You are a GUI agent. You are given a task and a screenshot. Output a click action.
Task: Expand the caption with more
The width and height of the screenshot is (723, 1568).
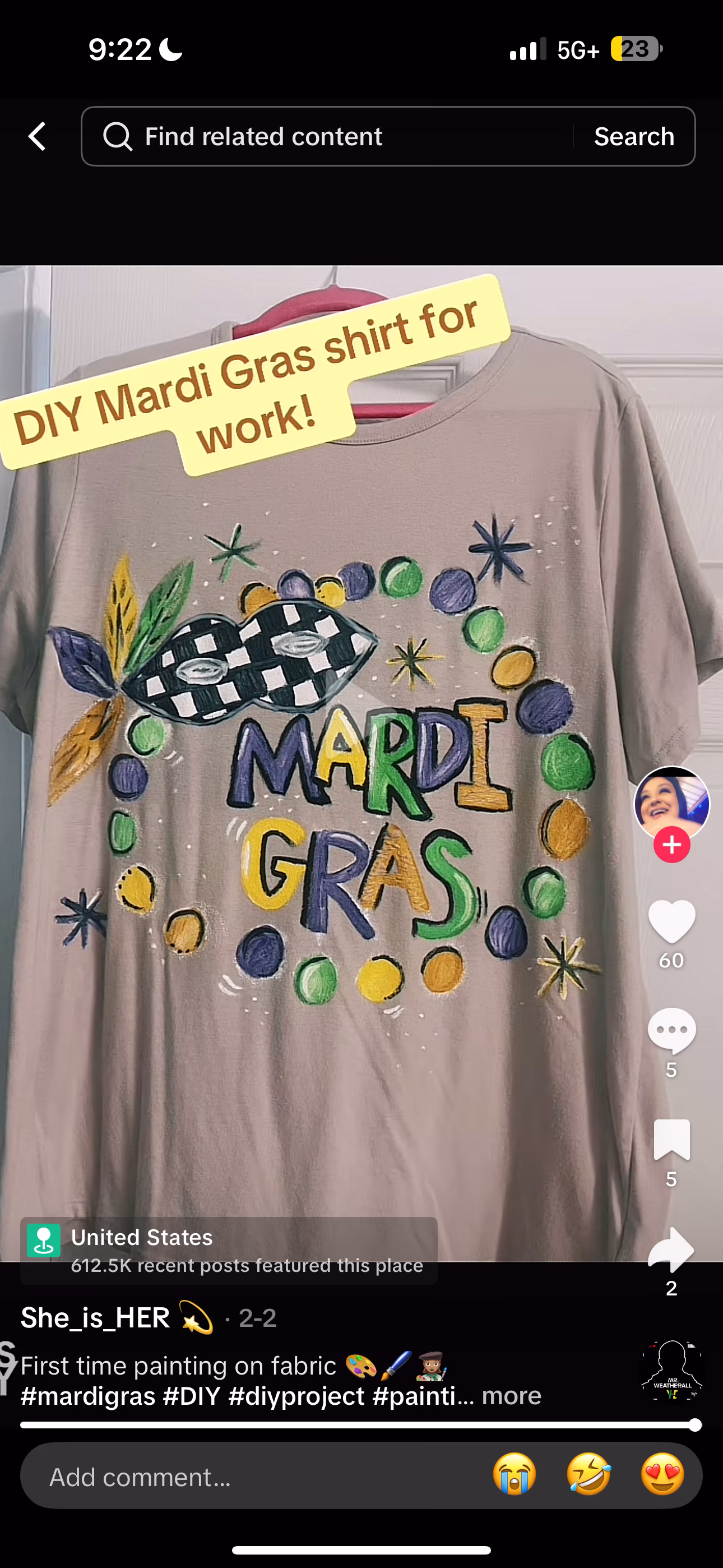click(511, 1395)
